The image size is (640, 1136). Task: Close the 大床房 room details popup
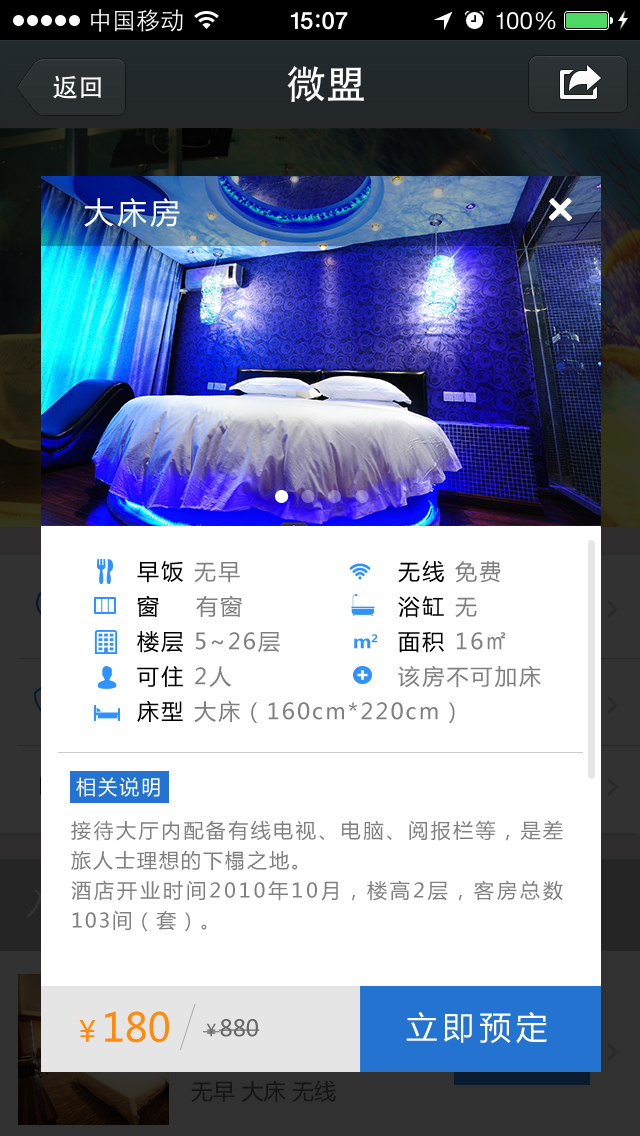coord(560,209)
